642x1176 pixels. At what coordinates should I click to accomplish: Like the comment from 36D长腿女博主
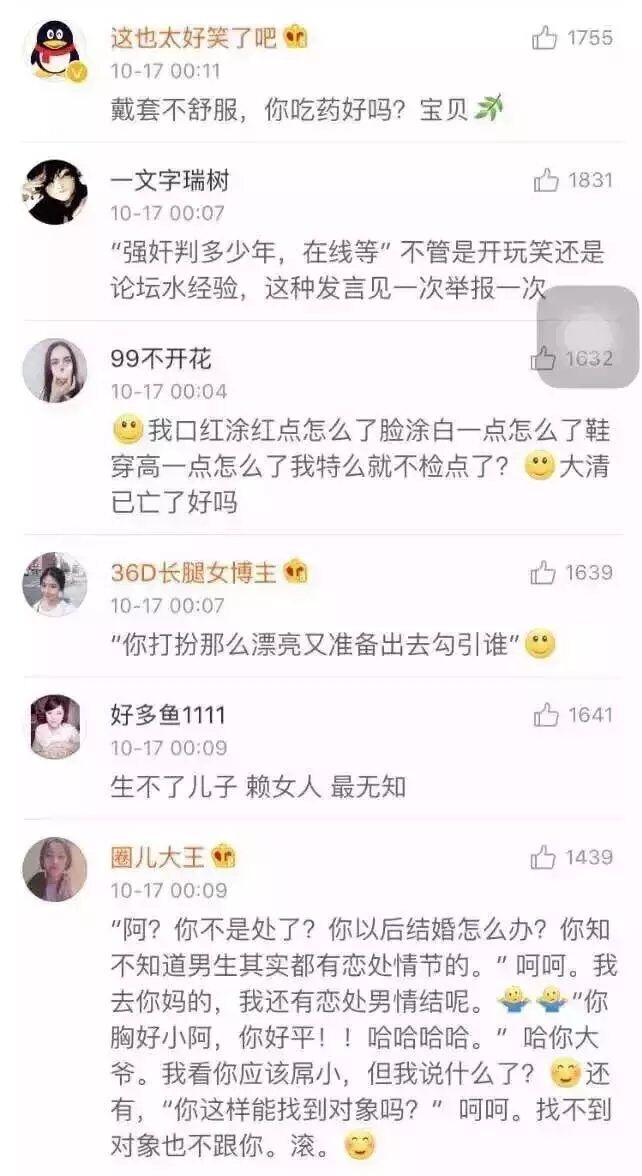coord(543,573)
